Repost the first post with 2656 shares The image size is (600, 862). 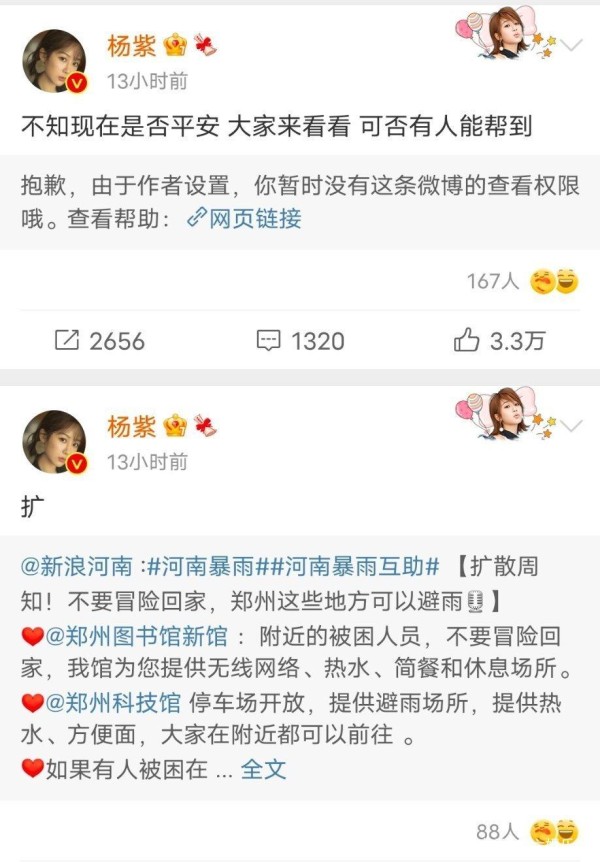click(99, 340)
